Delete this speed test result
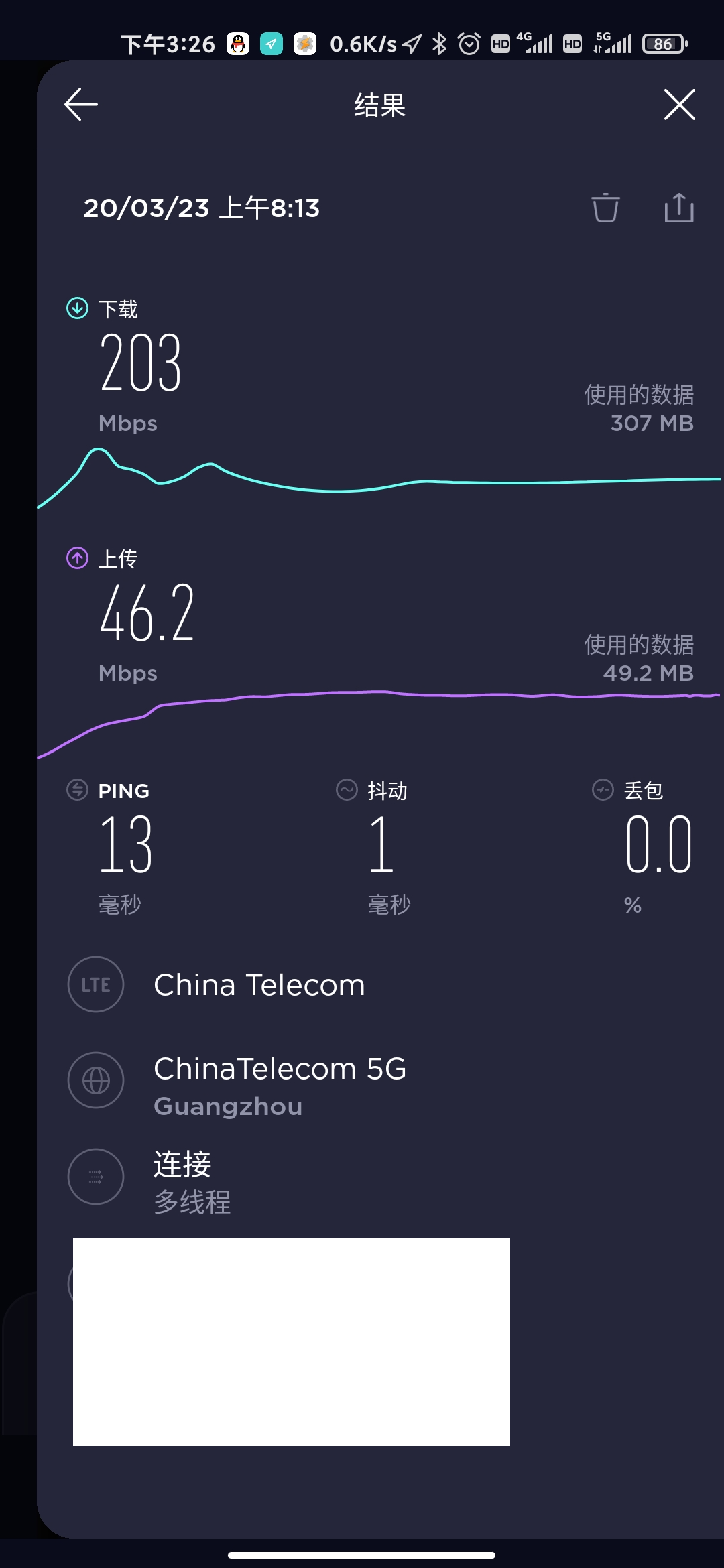 click(x=605, y=208)
